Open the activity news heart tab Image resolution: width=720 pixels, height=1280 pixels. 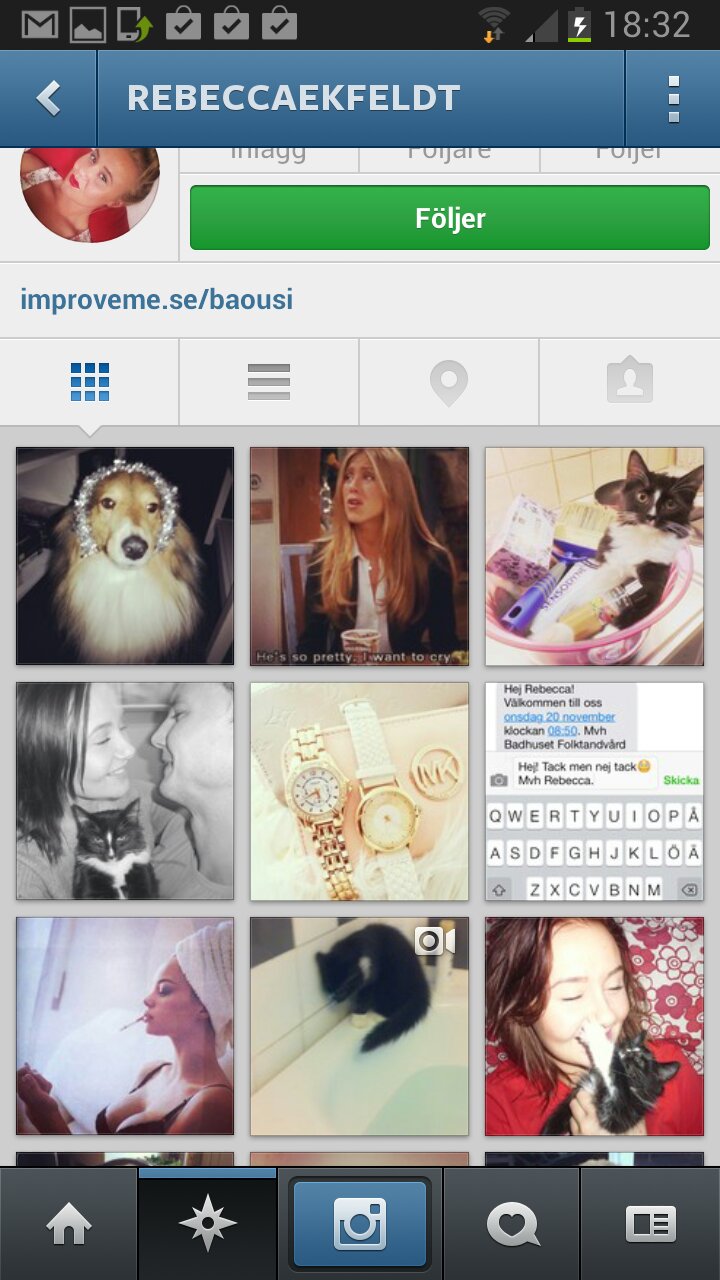tap(512, 1224)
